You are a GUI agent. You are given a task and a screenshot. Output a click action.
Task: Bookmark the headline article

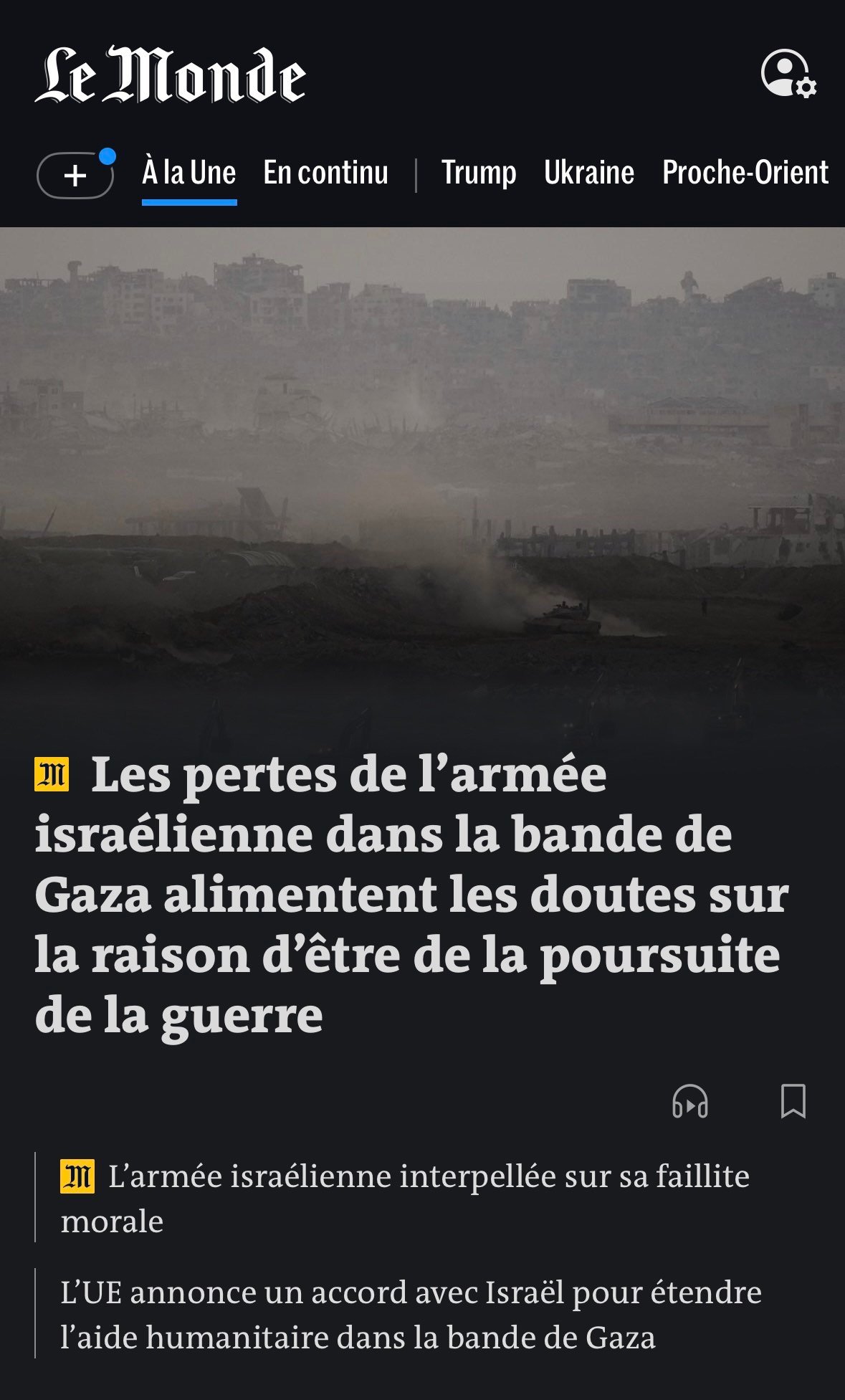click(793, 1101)
